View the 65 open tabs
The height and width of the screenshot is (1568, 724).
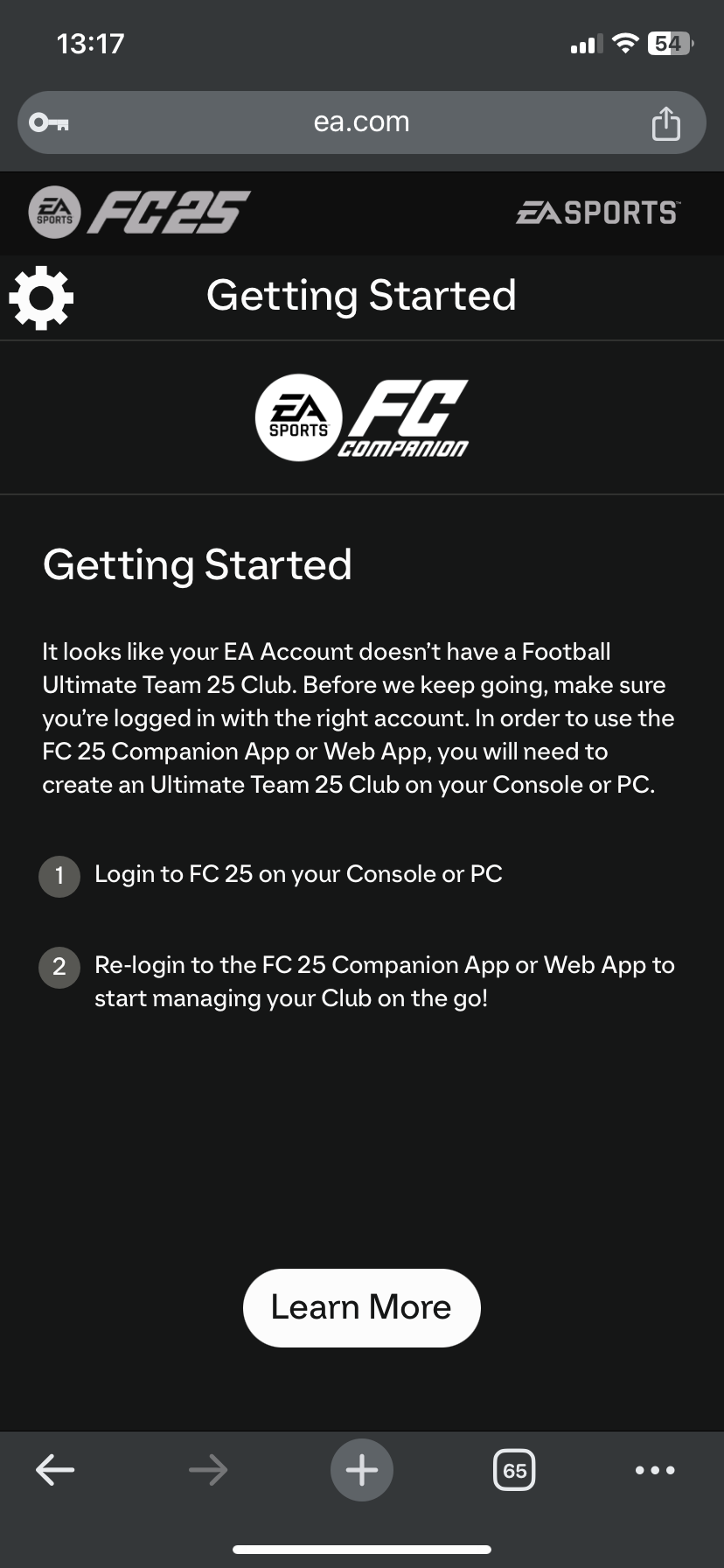pyautogui.click(x=514, y=1470)
